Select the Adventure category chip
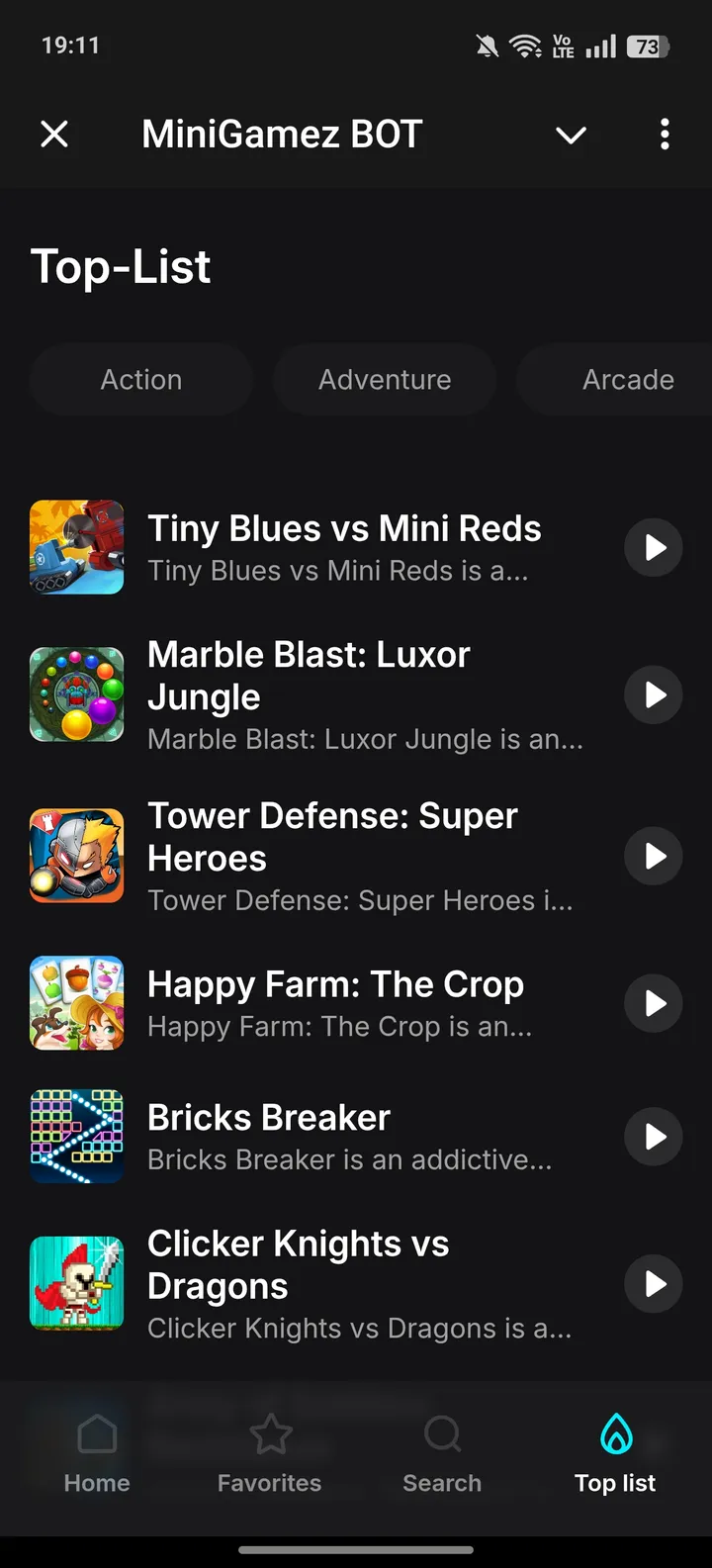 pyautogui.click(x=385, y=380)
